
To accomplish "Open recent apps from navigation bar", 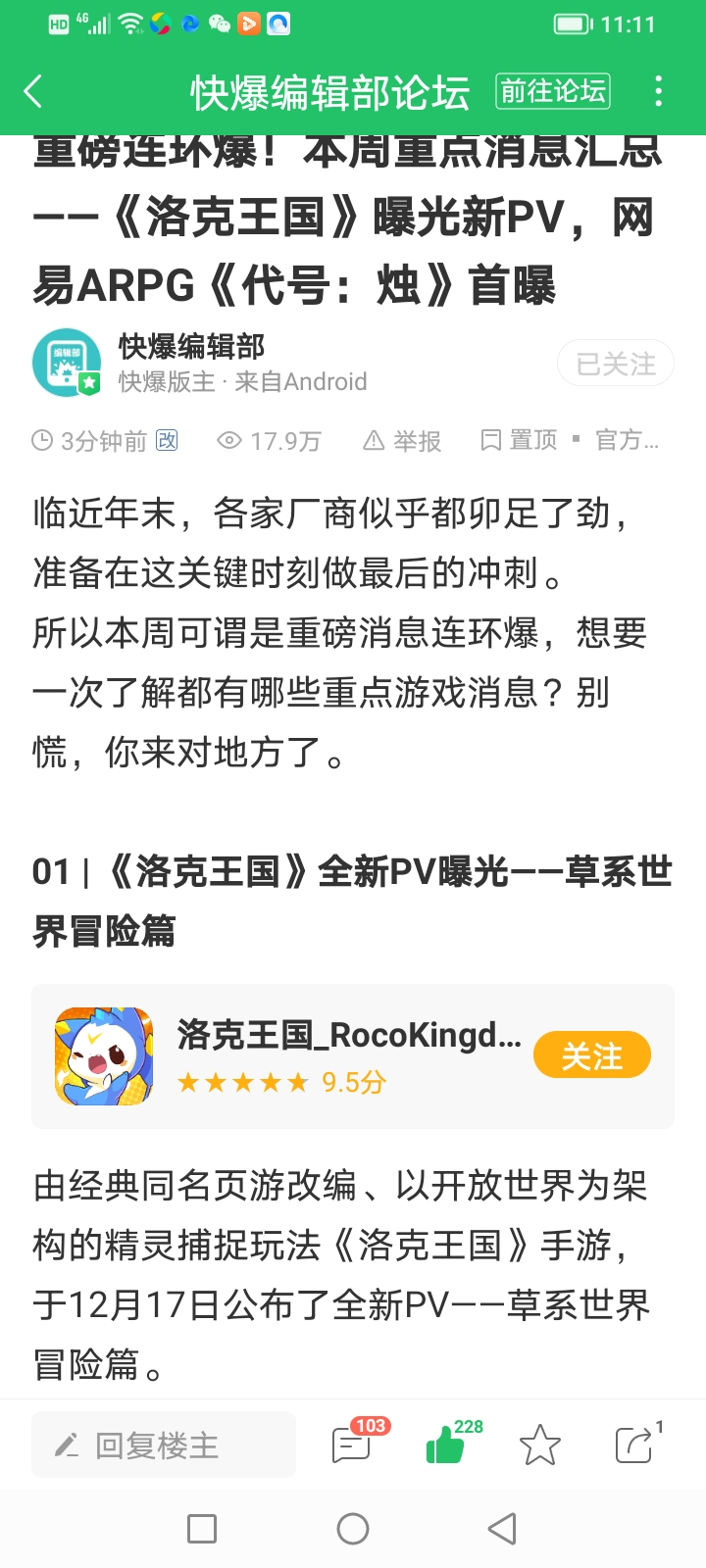I will coord(202,1528).
